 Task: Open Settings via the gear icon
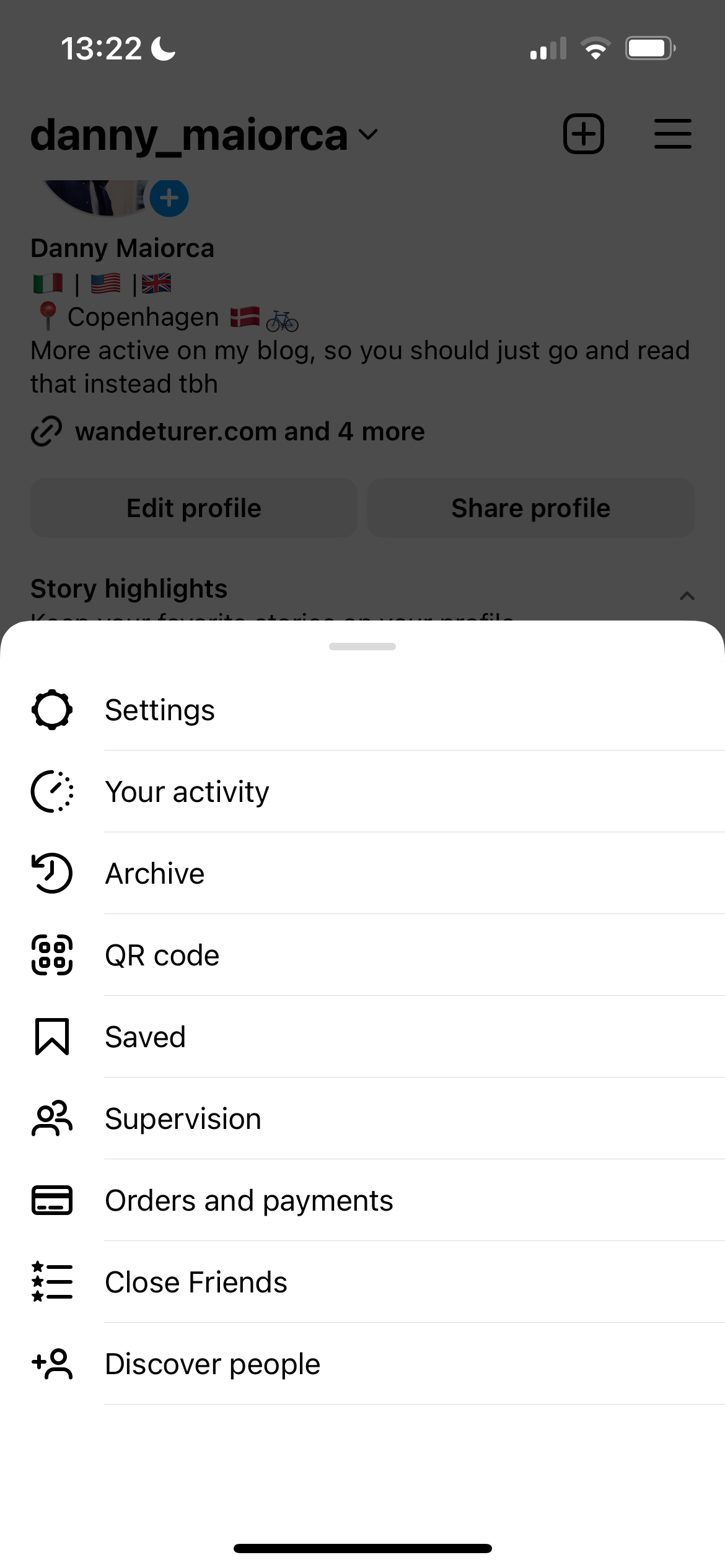[x=51, y=710]
